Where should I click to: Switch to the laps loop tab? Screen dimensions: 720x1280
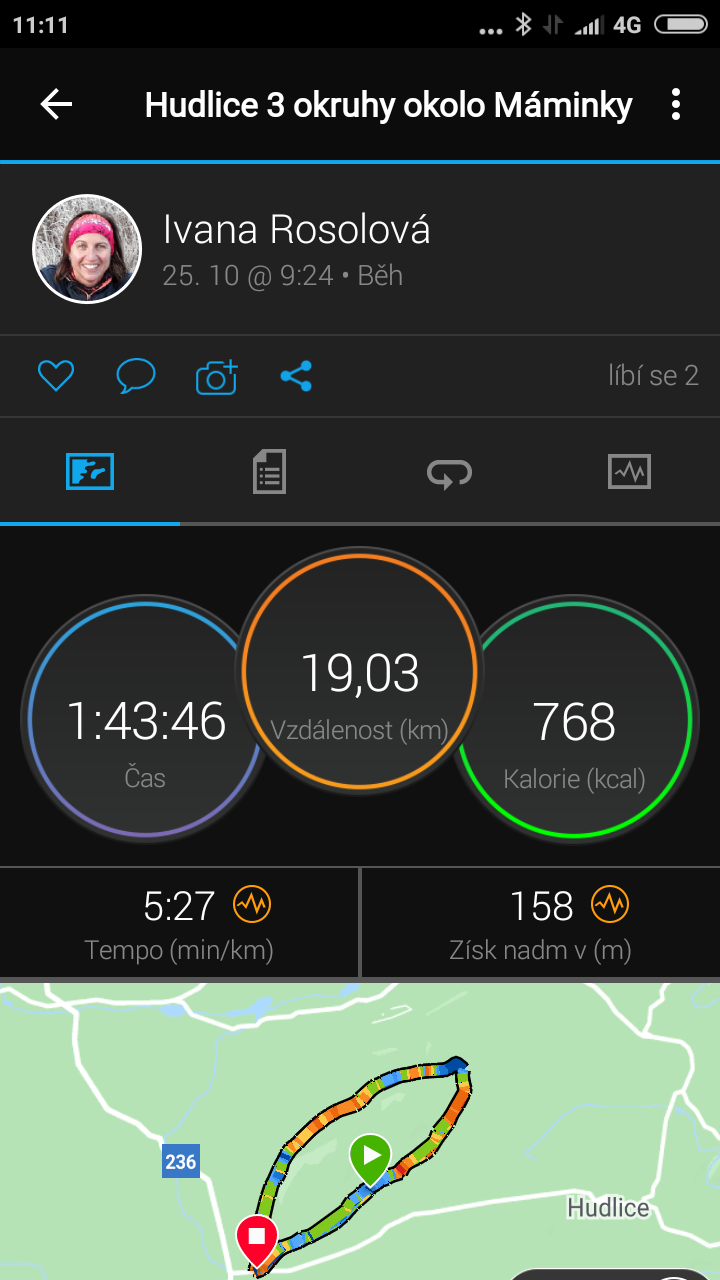[x=449, y=471]
